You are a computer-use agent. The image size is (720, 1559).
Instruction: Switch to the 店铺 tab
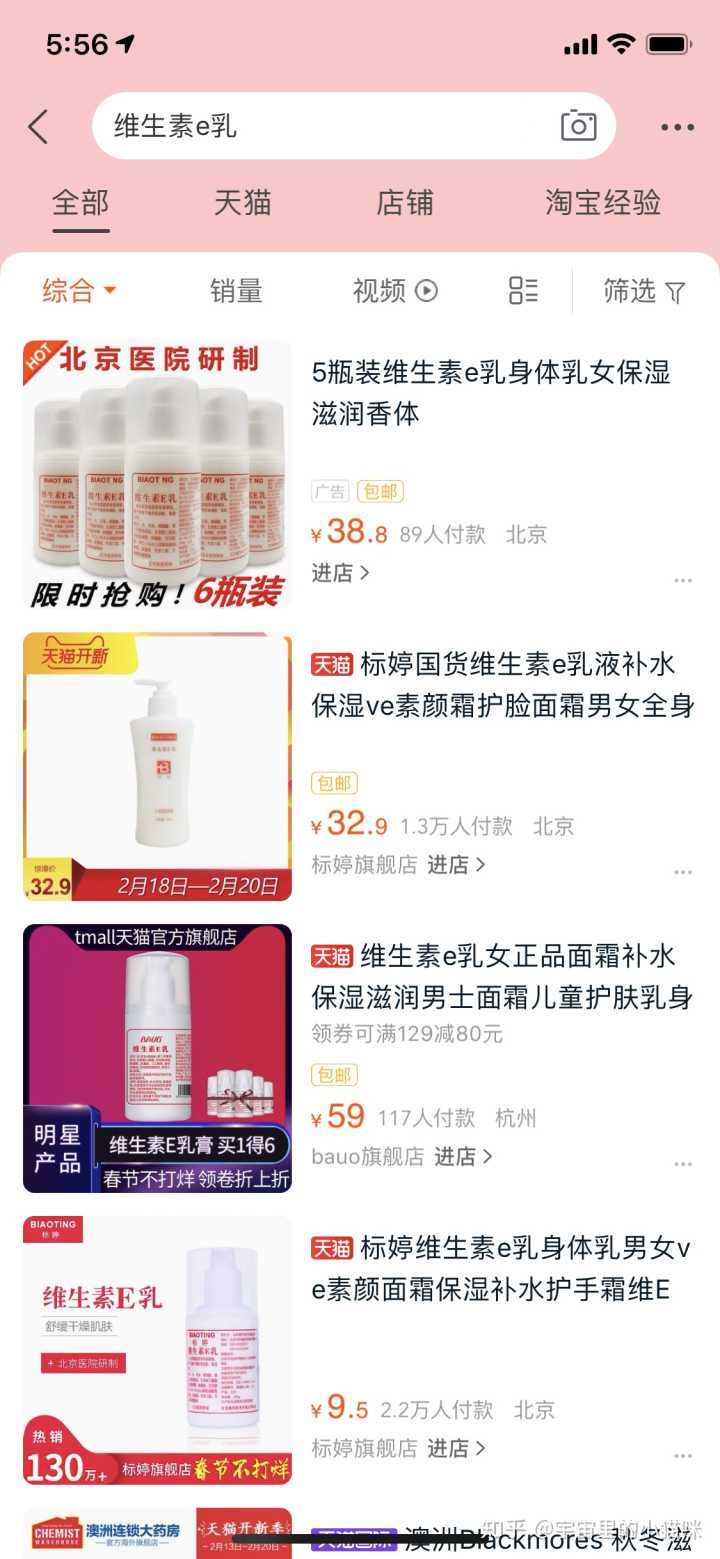click(x=404, y=203)
